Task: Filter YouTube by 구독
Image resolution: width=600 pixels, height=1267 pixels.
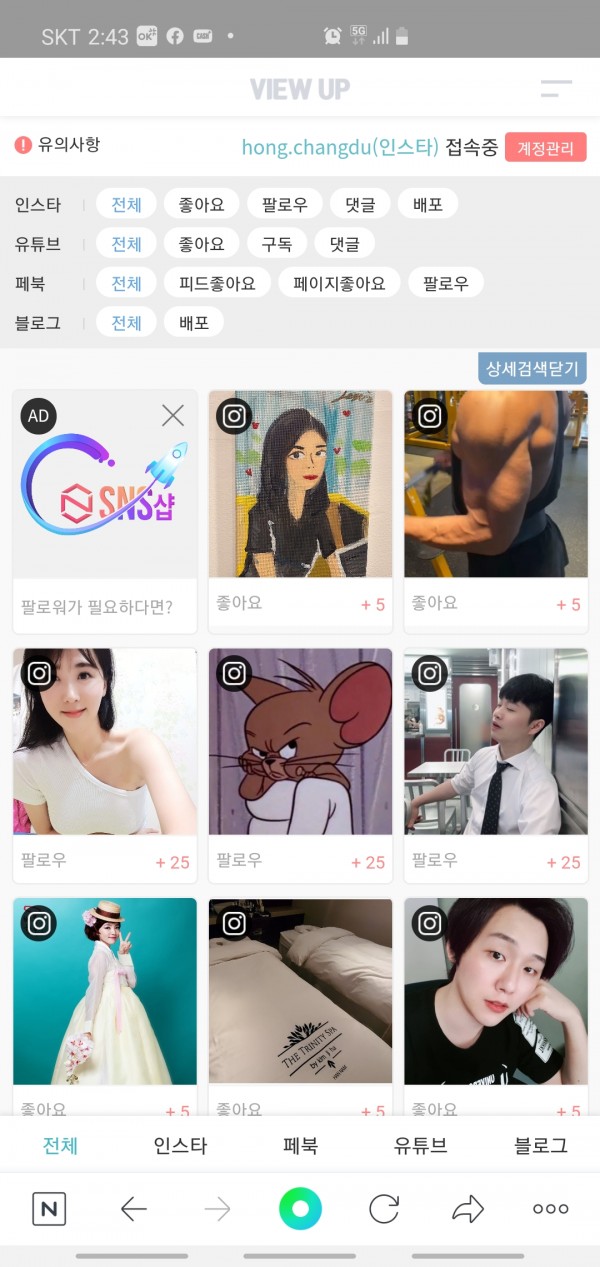Action: click(277, 244)
